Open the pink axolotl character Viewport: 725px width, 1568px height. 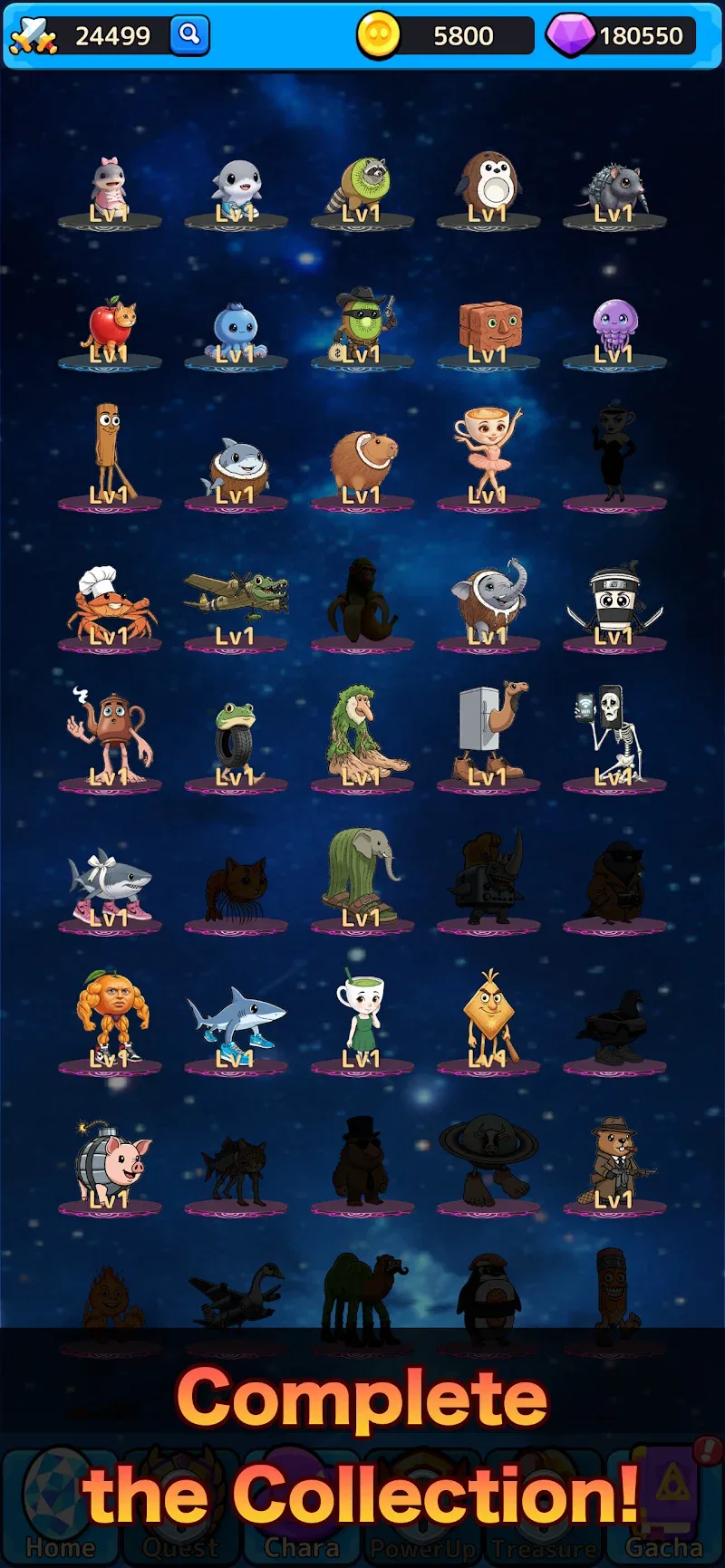pyautogui.click(x=109, y=188)
